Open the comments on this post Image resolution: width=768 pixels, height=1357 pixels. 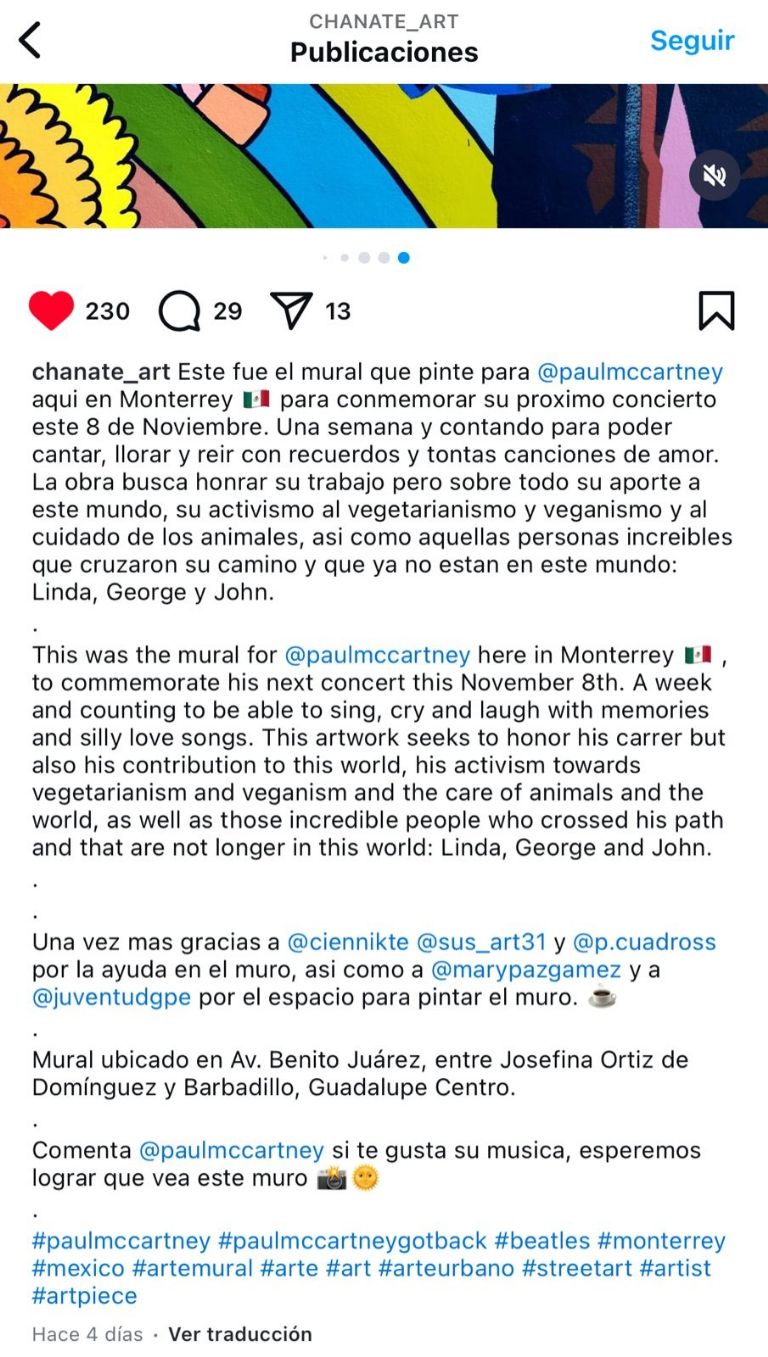tap(180, 311)
